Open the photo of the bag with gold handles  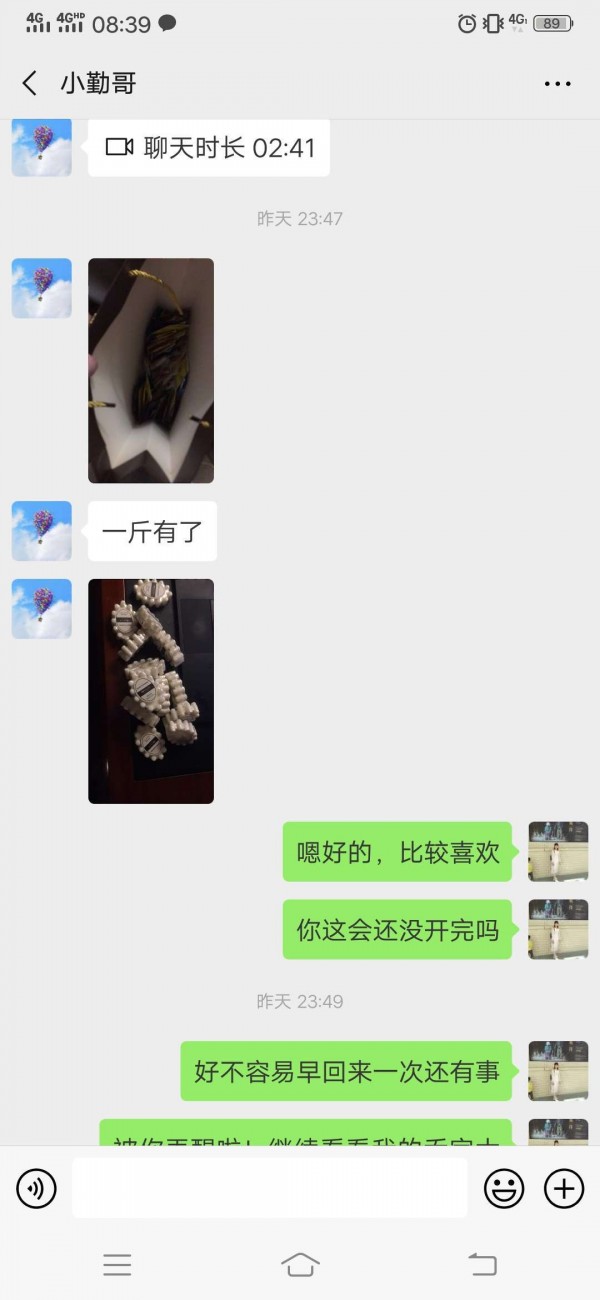pos(151,371)
